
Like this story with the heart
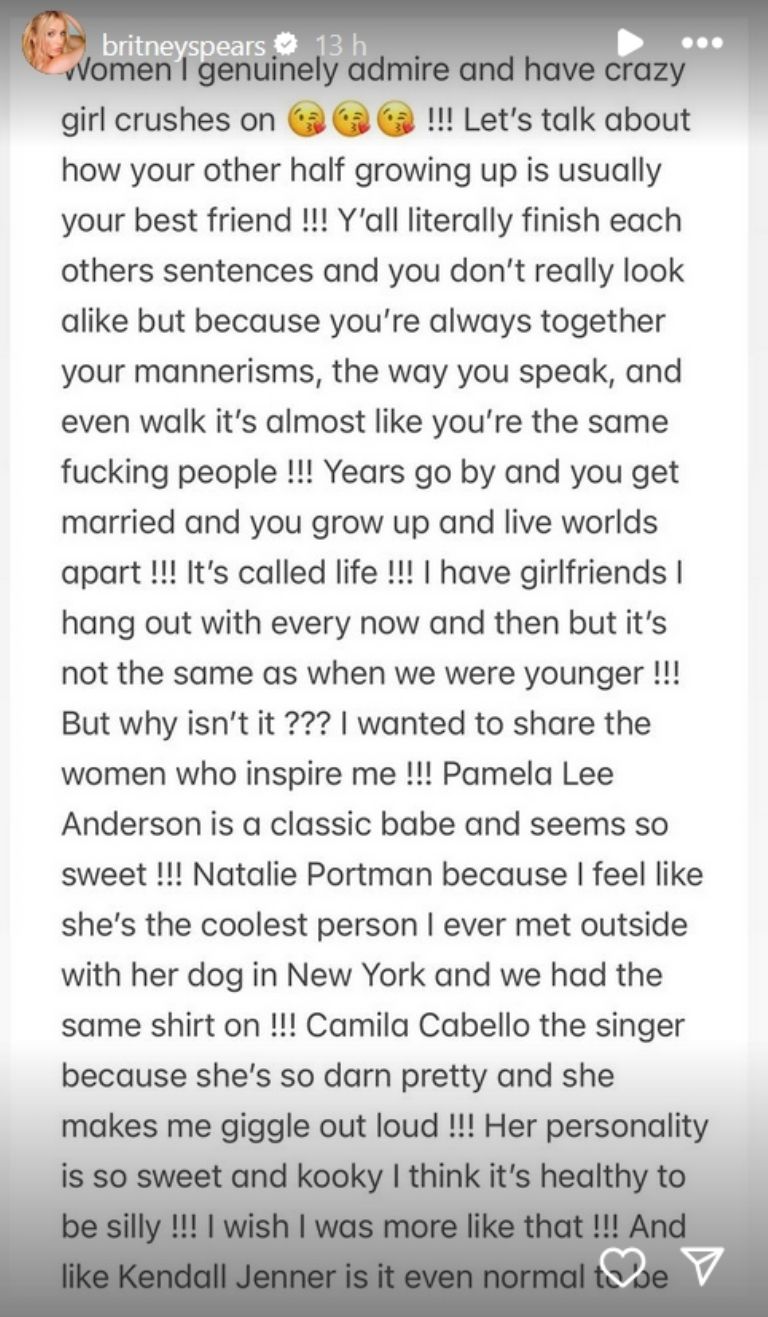(622, 1267)
